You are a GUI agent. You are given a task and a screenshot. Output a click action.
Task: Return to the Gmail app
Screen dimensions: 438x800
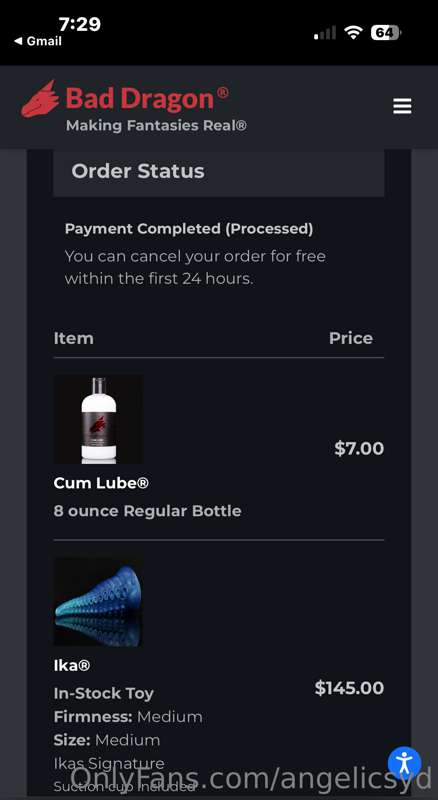(38, 41)
